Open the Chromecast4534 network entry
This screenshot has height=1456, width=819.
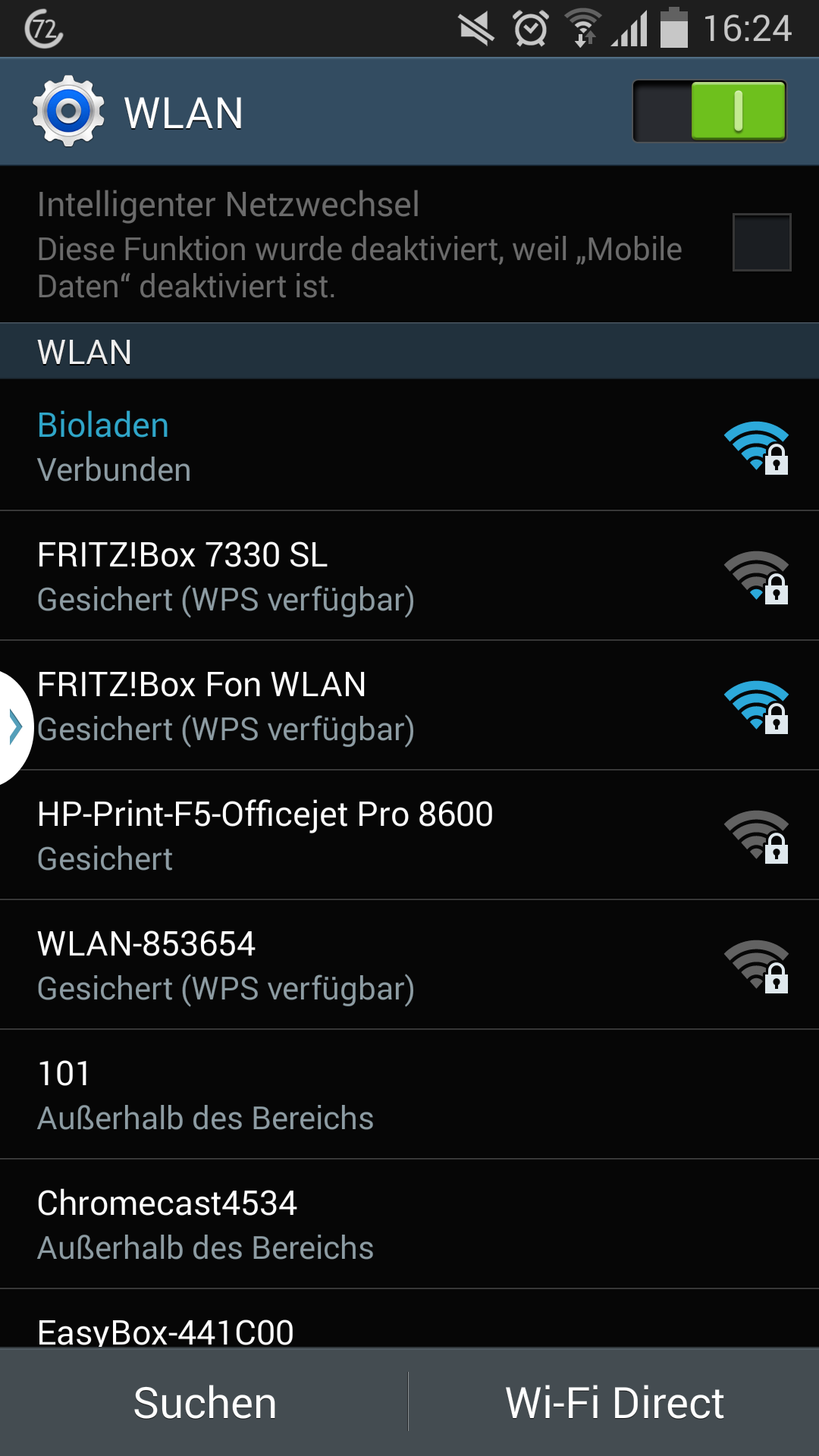(x=409, y=1225)
